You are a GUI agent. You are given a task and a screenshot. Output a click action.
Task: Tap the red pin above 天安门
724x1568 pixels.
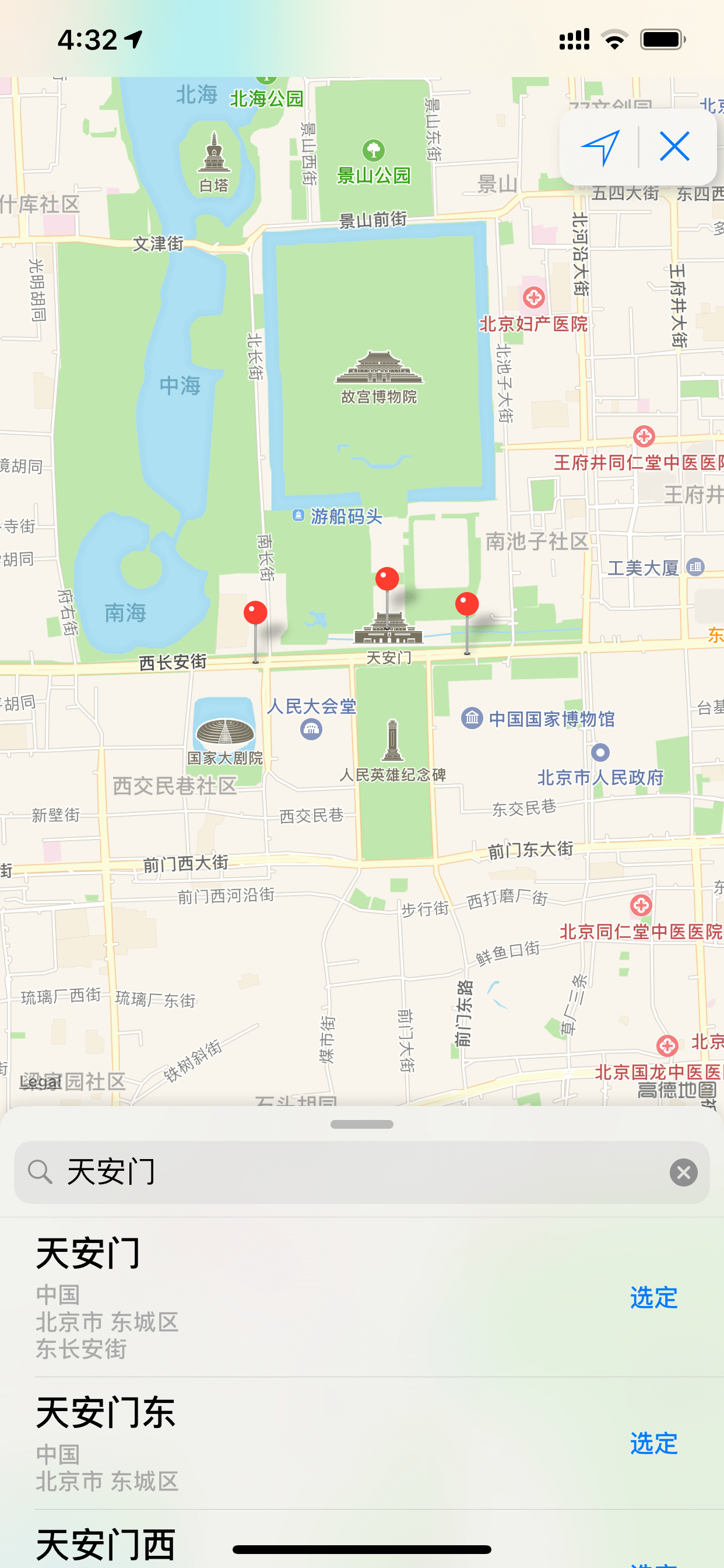click(387, 579)
